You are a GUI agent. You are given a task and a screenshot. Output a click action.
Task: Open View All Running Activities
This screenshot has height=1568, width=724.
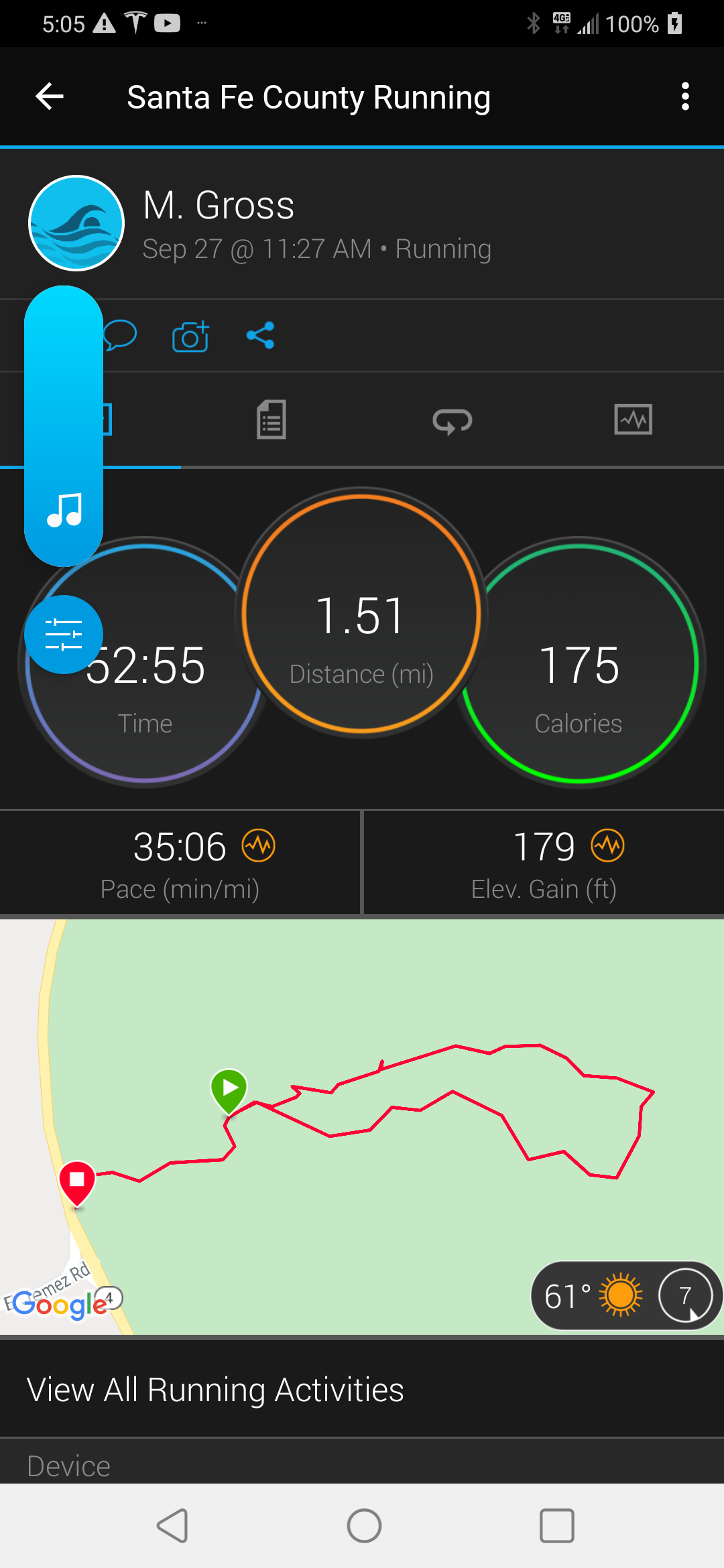(215, 1390)
